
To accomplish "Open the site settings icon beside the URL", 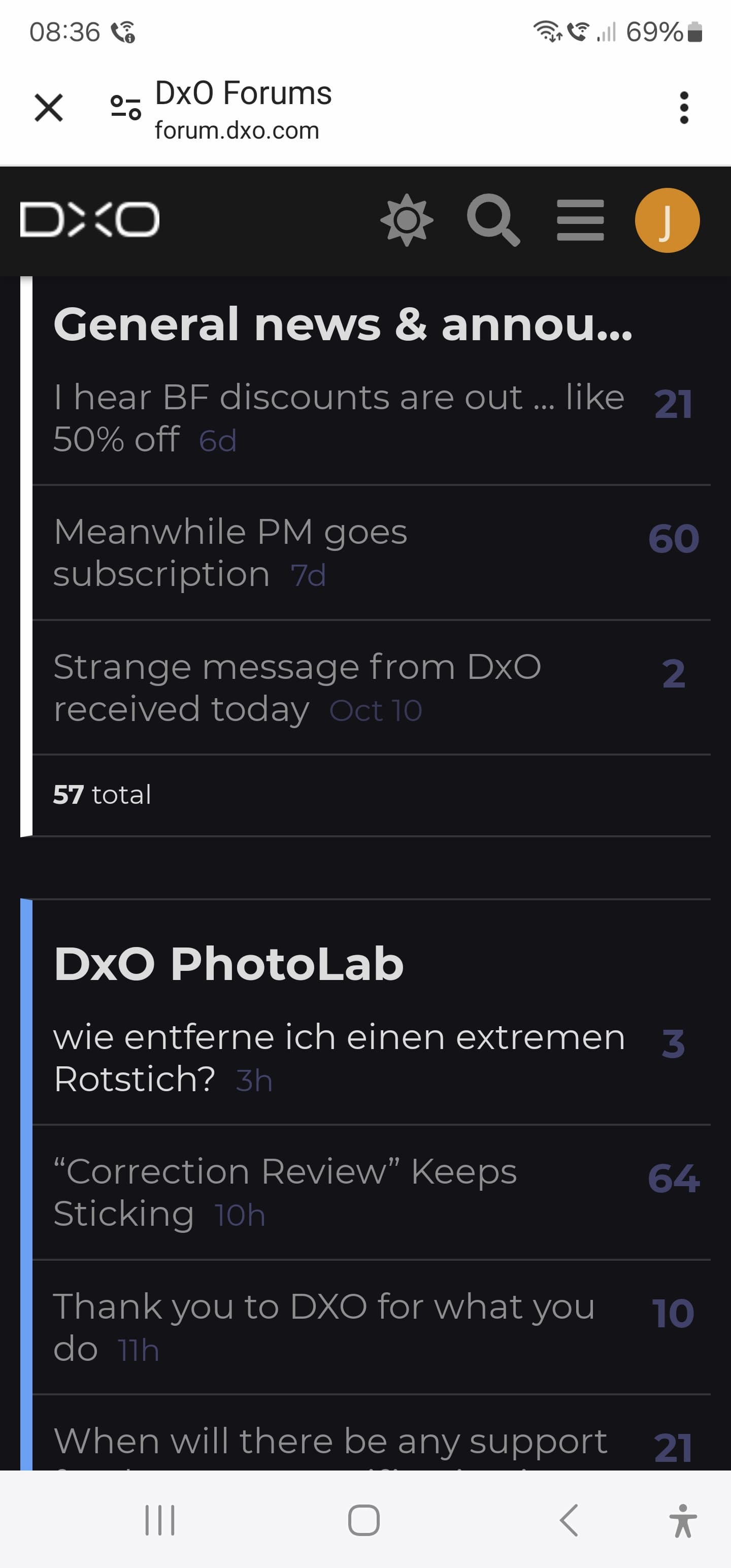I will point(125,108).
